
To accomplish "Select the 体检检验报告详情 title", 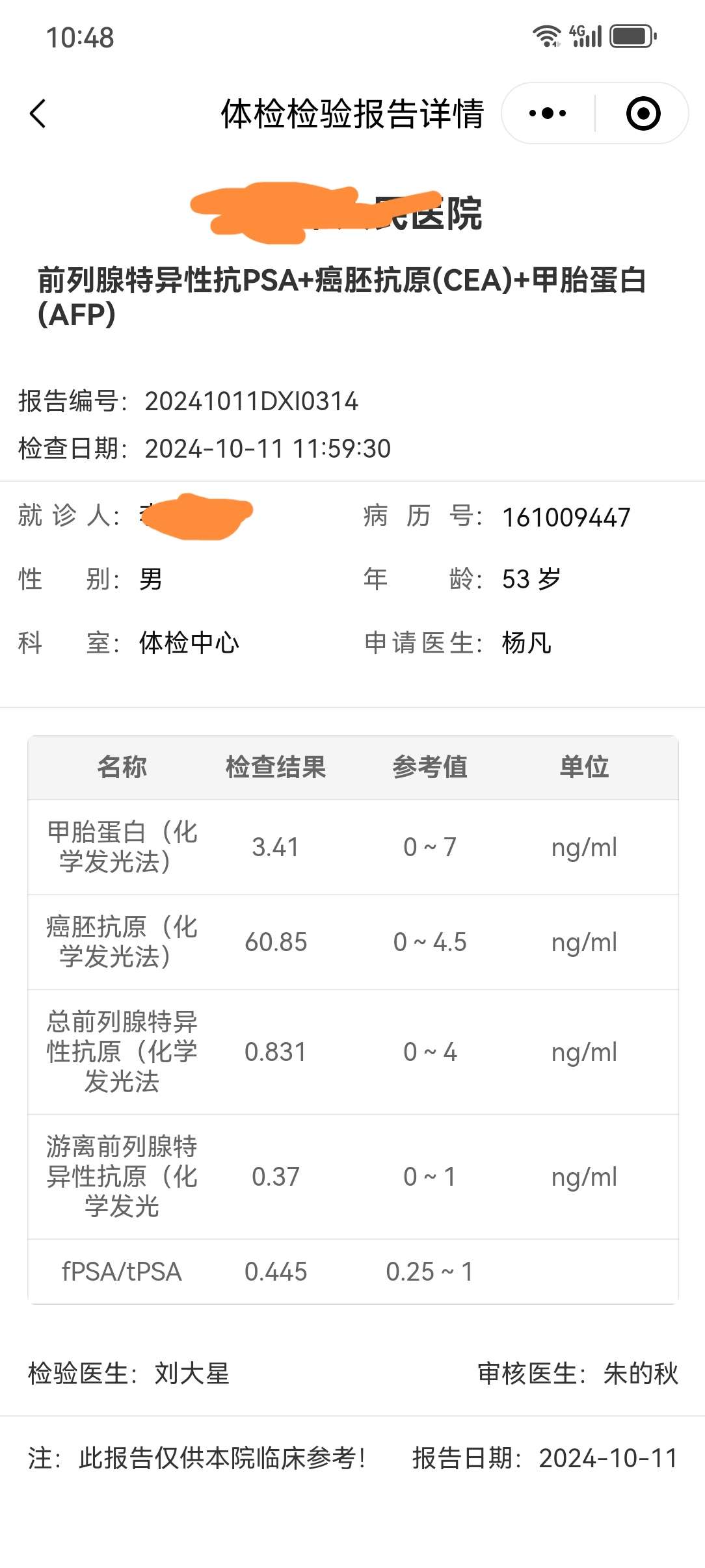I will click(352, 114).
